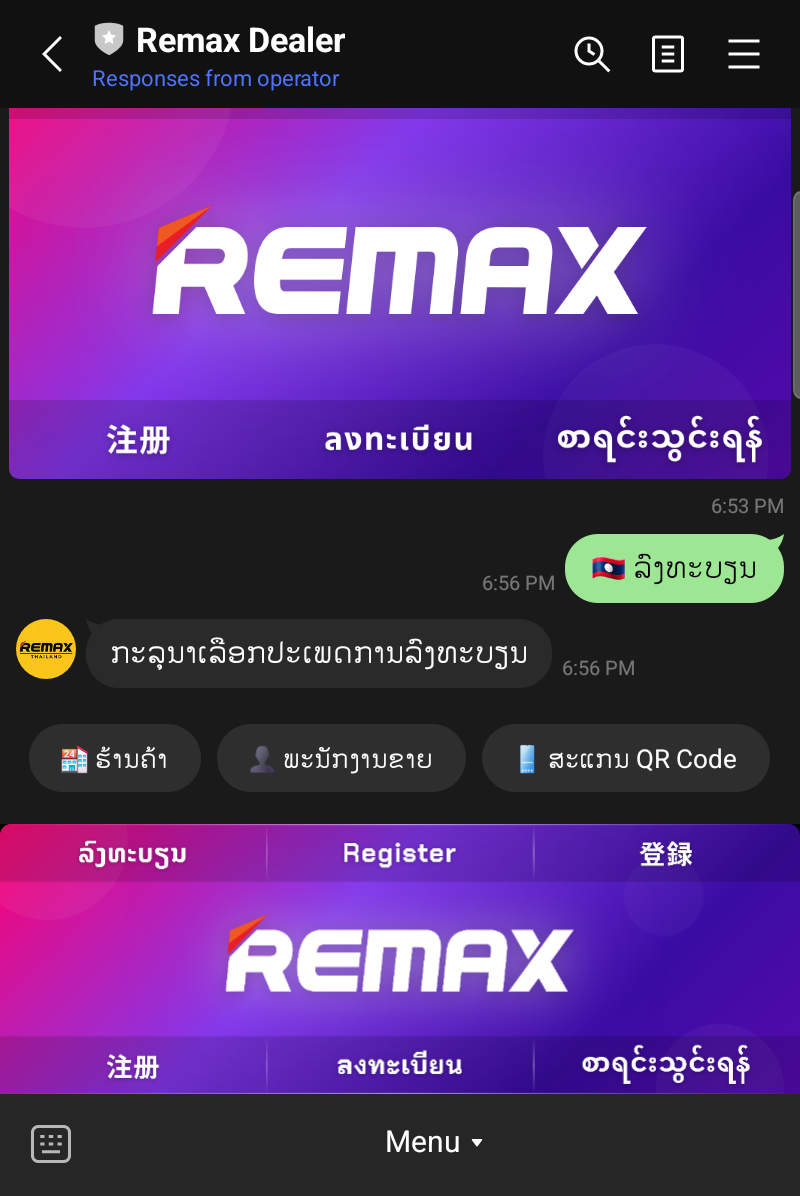The height and width of the screenshot is (1196, 800).
Task: Open the Menu dropdown at the bottom
Action: (x=435, y=1141)
